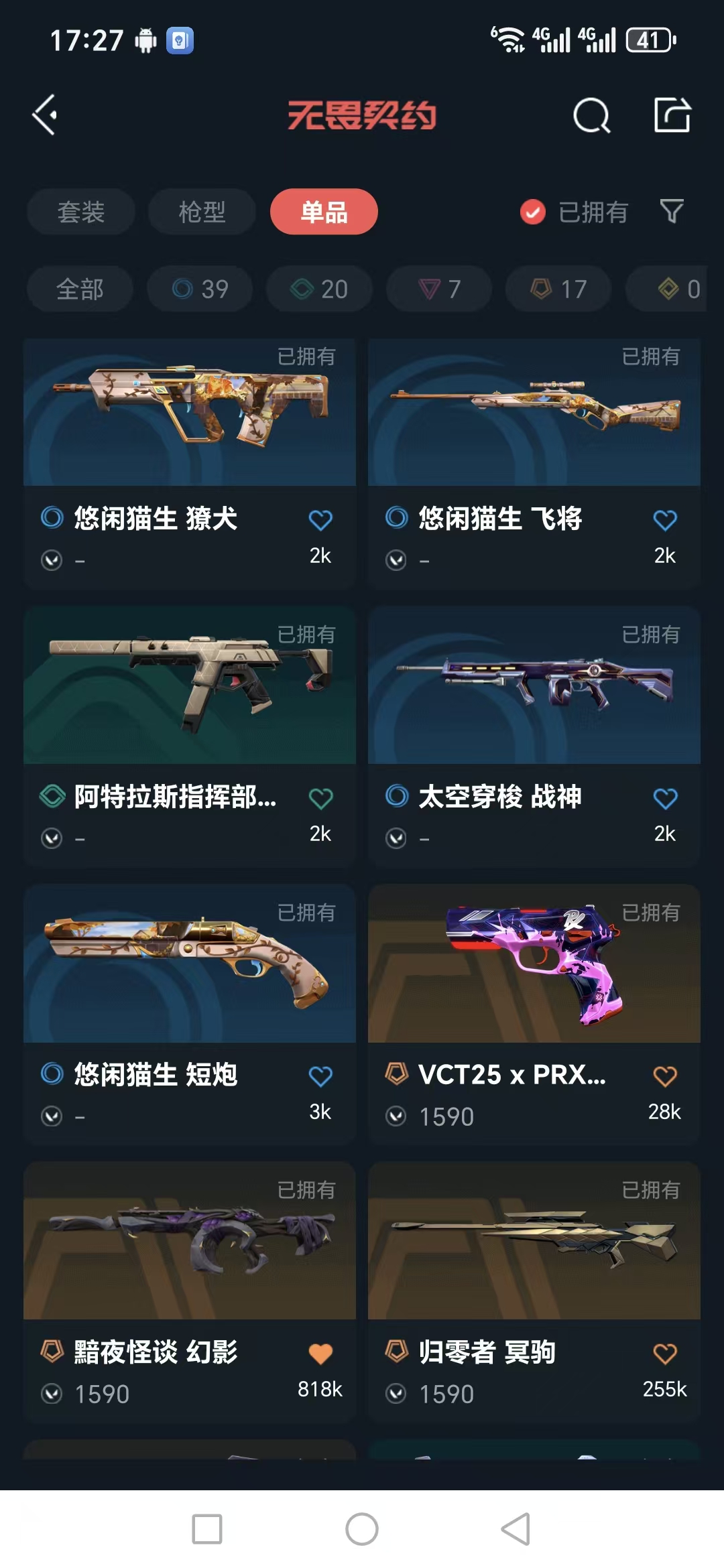Like the 悠闲猫生 飞将 skin

pos(664,521)
